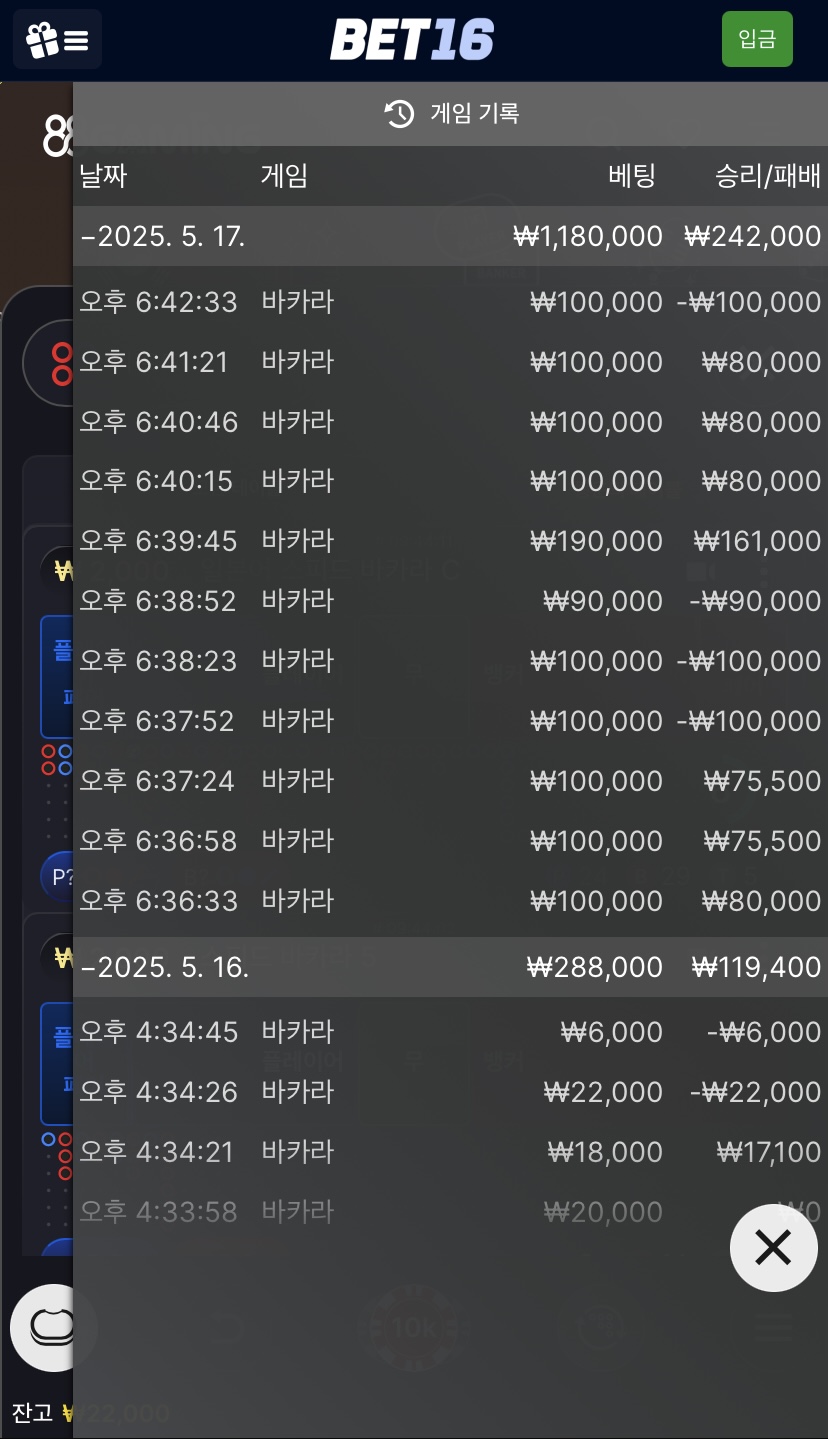Viewport: 828px width, 1439px height.
Task: Collapse the 2025. 5. 17. date group
Action: (163, 236)
